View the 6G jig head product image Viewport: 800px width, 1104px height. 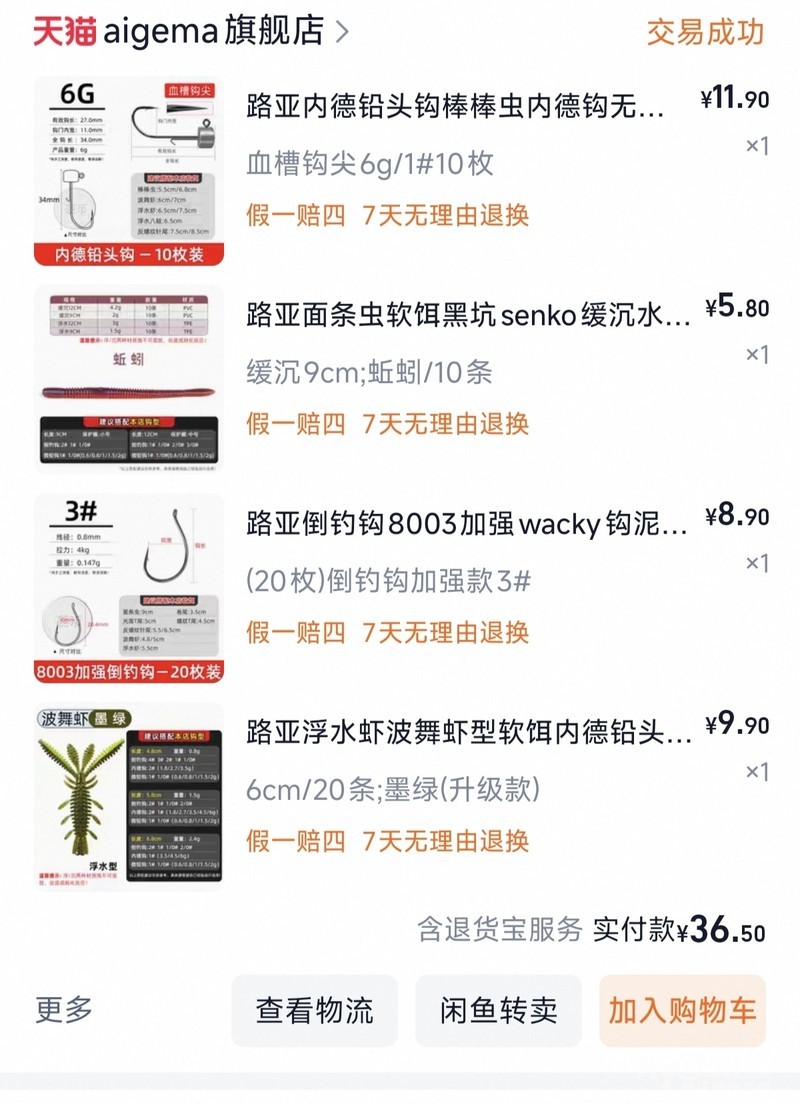[x=130, y=171]
